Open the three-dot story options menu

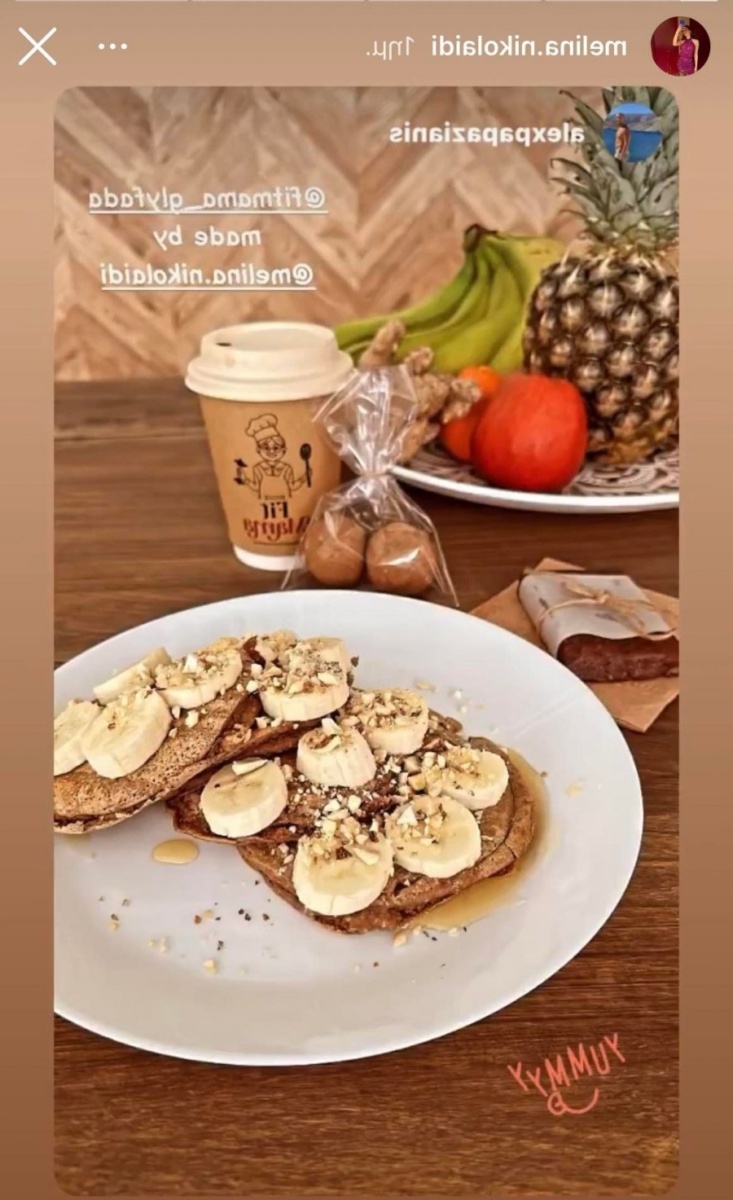tap(112, 46)
